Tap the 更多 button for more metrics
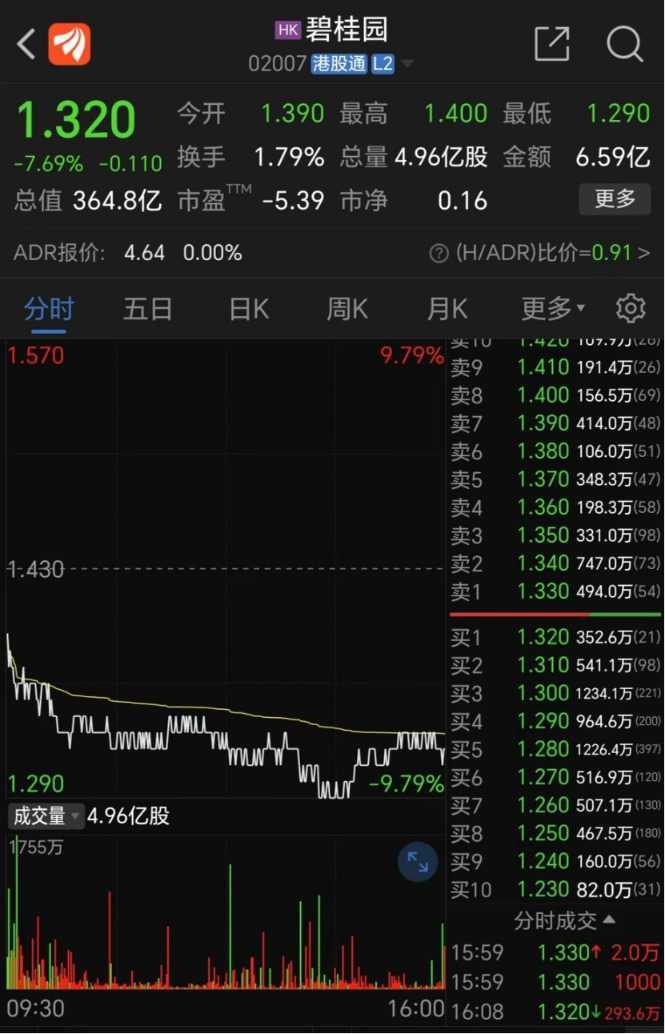Screen dimensions: 665x1034 (615, 199)
